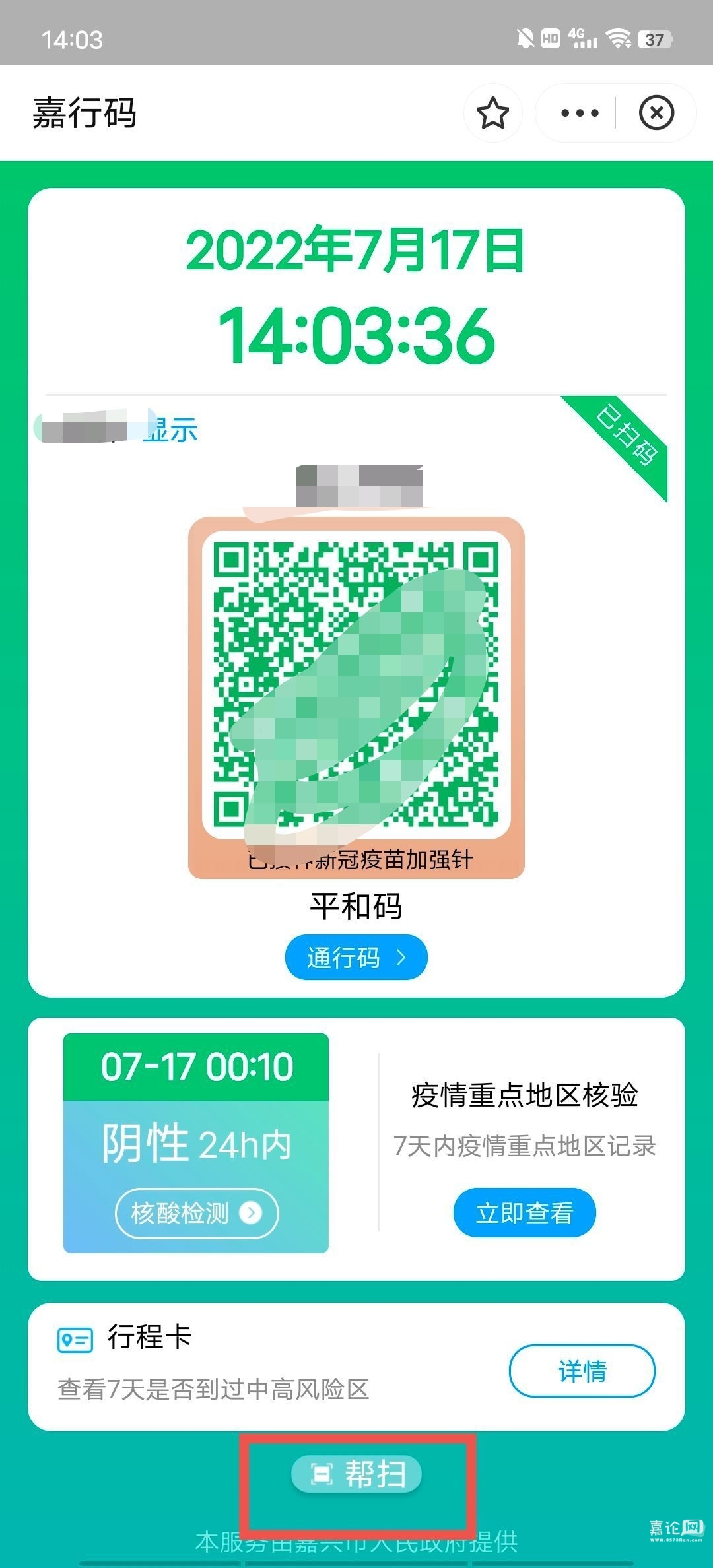Screen dimensions: 713x1568
Task: Open the 通行码 pass code
Action: 356,957
